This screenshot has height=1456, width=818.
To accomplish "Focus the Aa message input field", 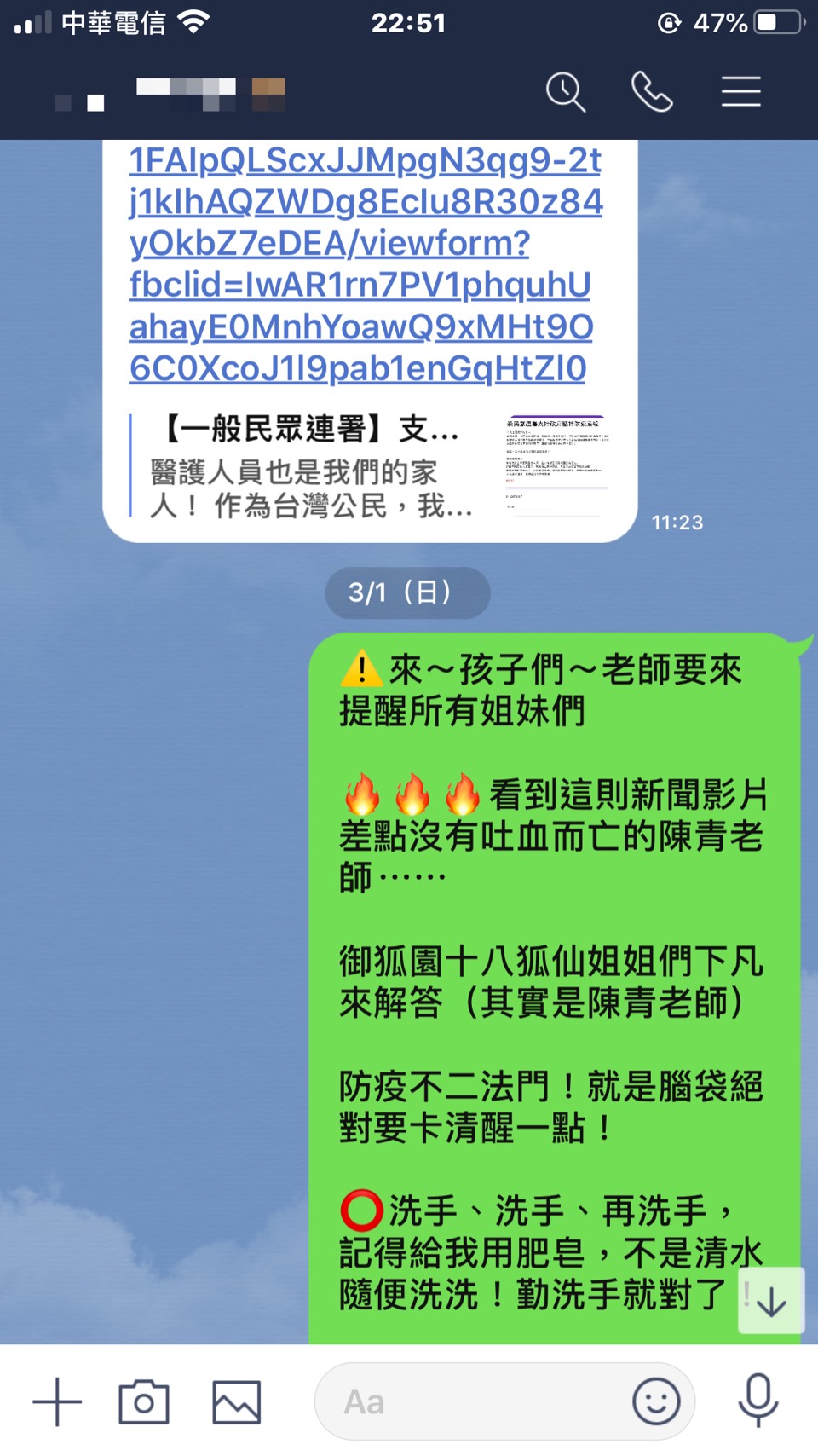I will pyautogui.click(x=469, y=1401).
